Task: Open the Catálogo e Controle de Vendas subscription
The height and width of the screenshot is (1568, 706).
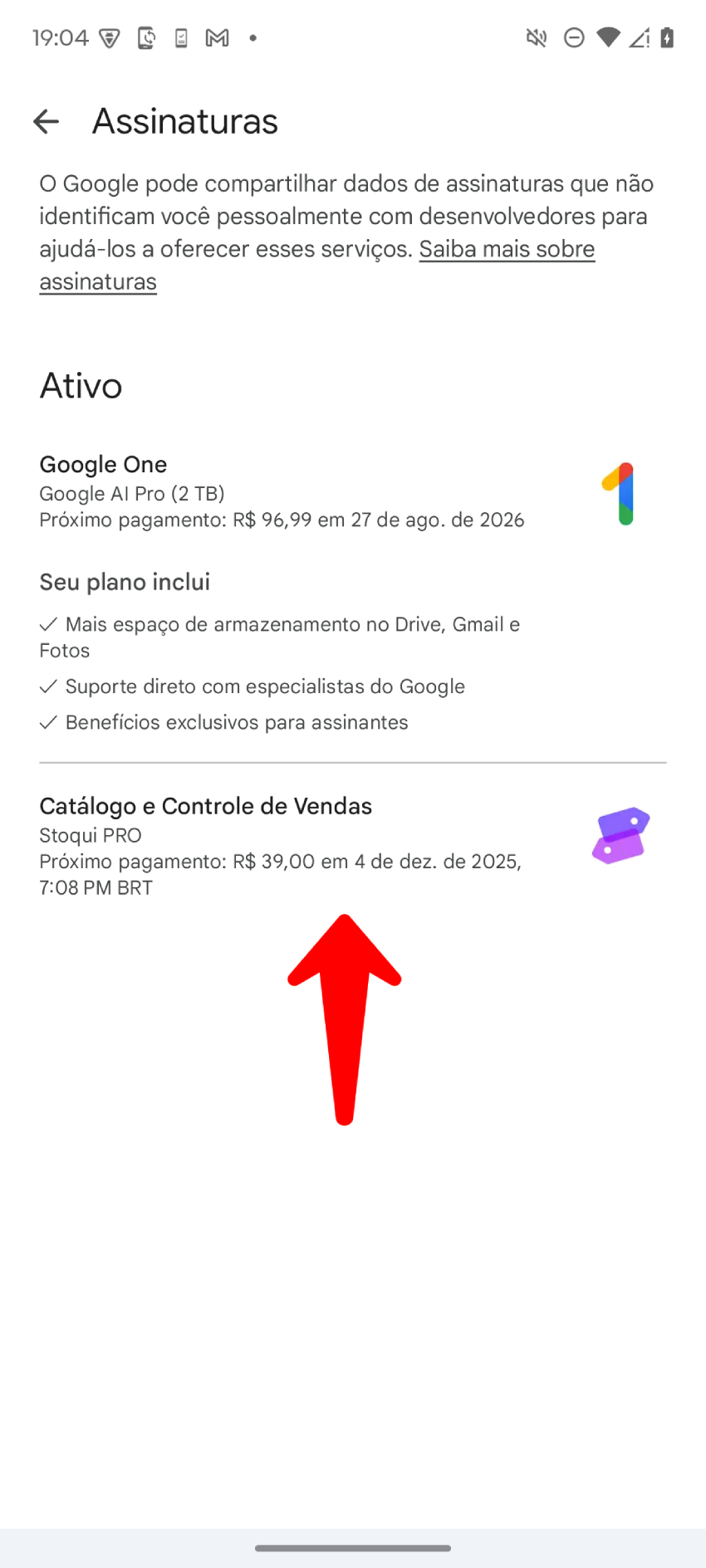Action: click(x=282, y=844)
